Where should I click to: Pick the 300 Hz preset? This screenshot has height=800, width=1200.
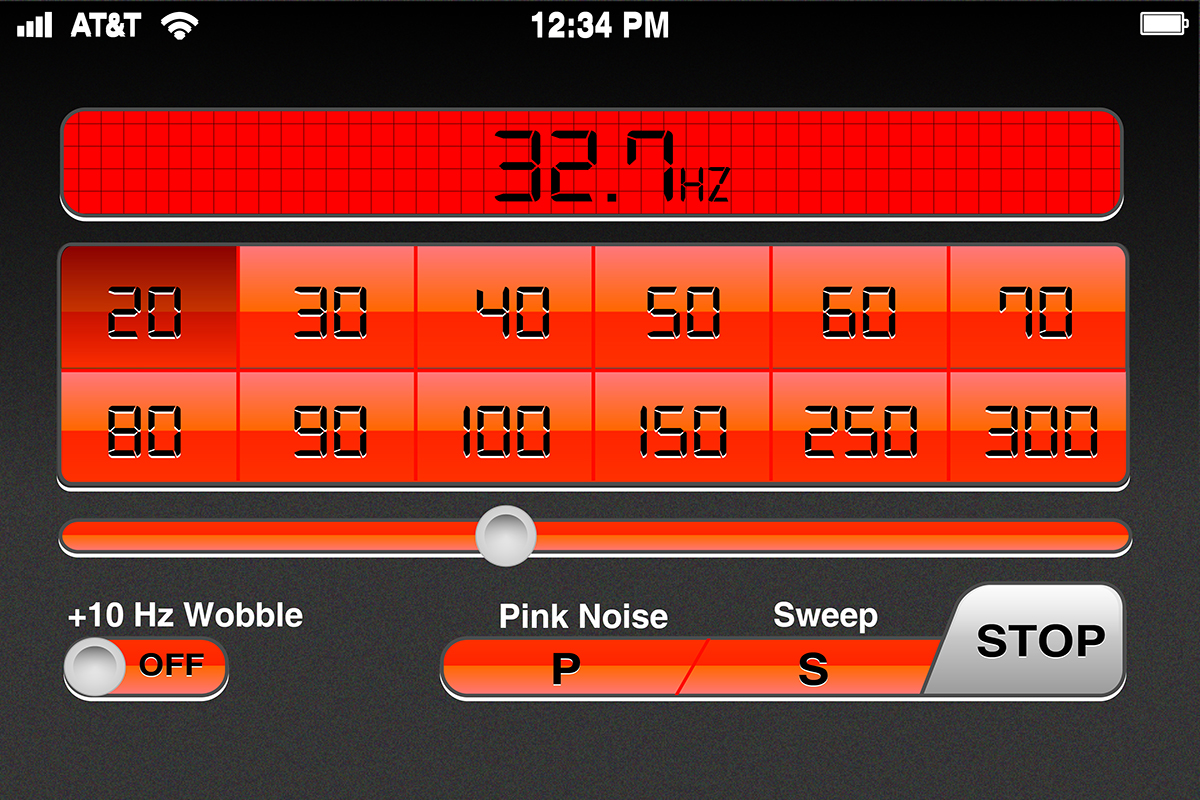coord(1038,428)
